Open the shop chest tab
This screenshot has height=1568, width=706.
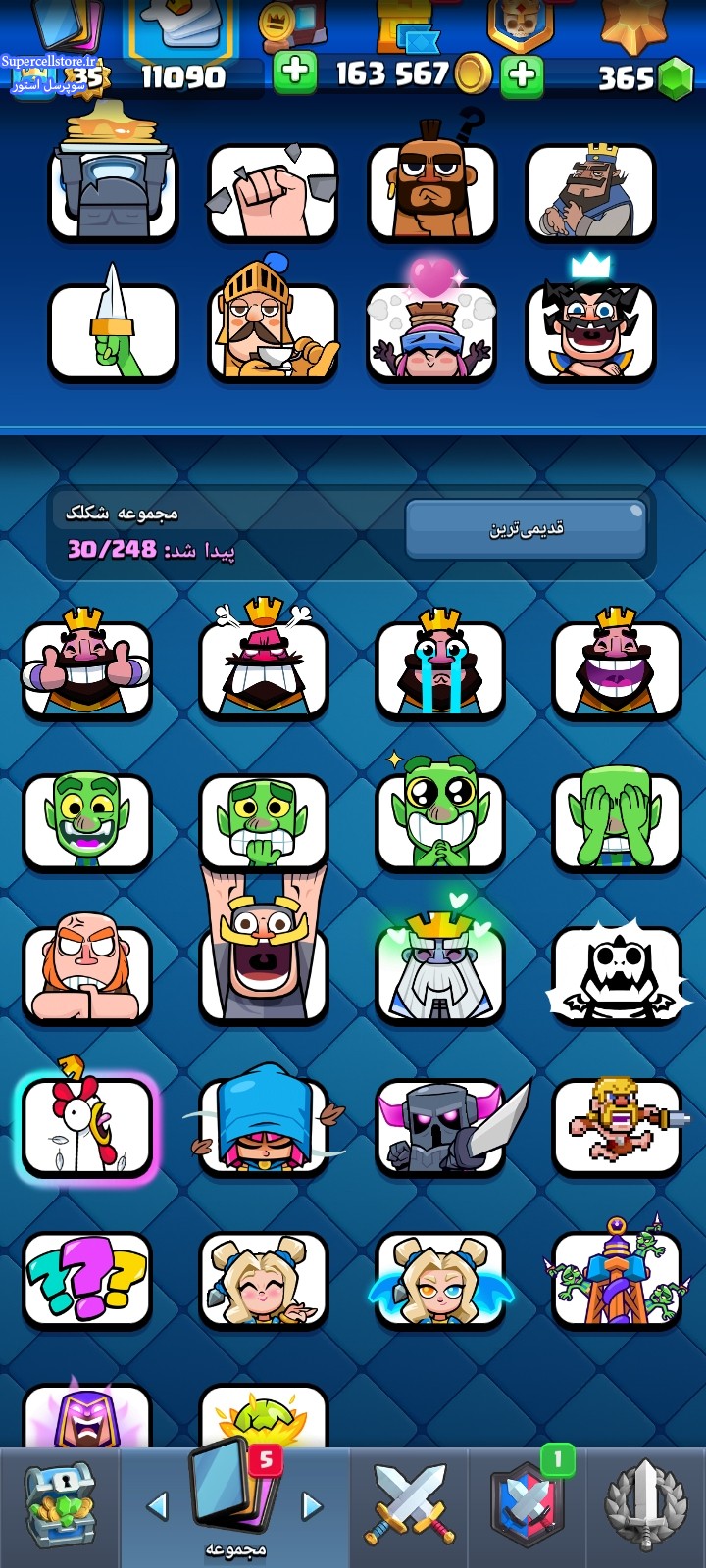click(59, 1507)
